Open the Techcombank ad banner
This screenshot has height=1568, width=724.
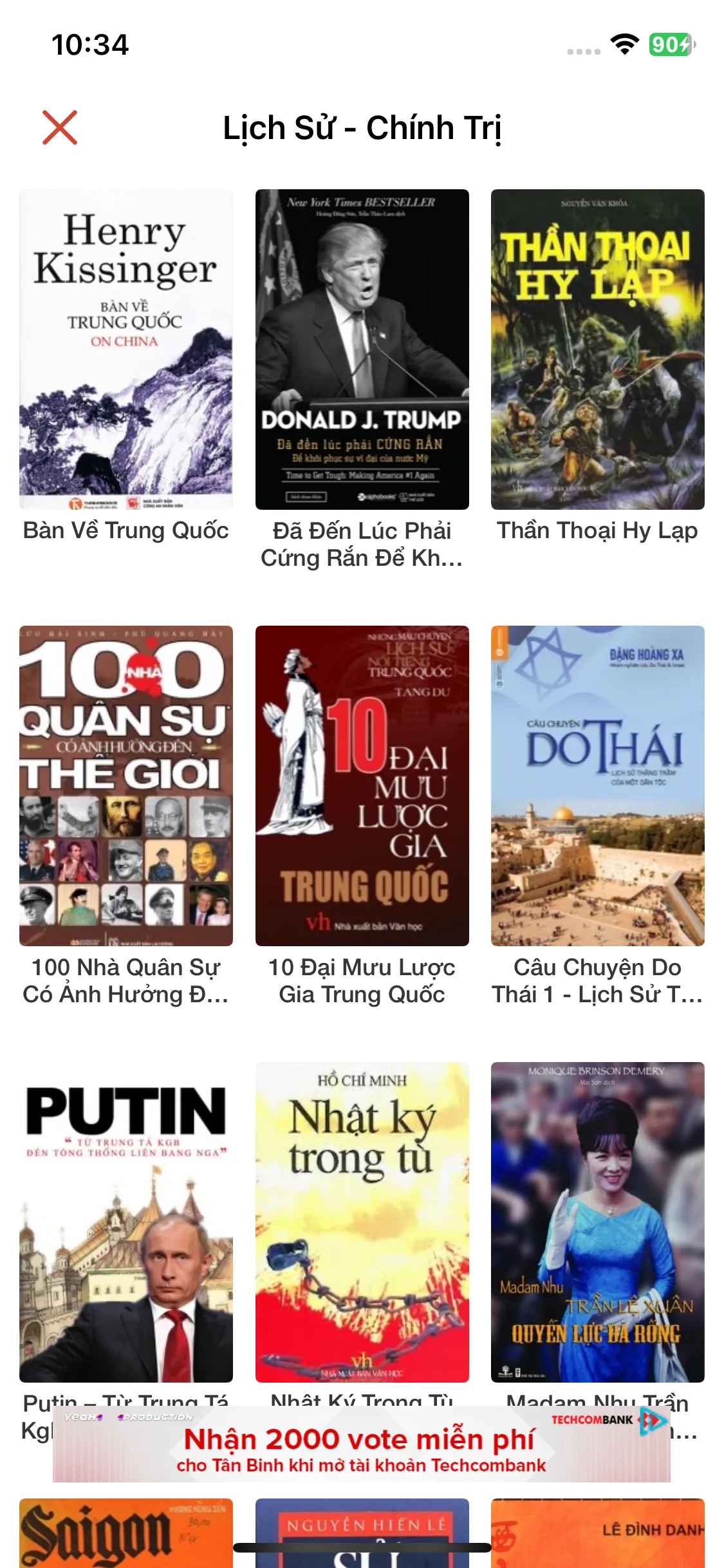pyautogui.click(x=362, y=1444)
